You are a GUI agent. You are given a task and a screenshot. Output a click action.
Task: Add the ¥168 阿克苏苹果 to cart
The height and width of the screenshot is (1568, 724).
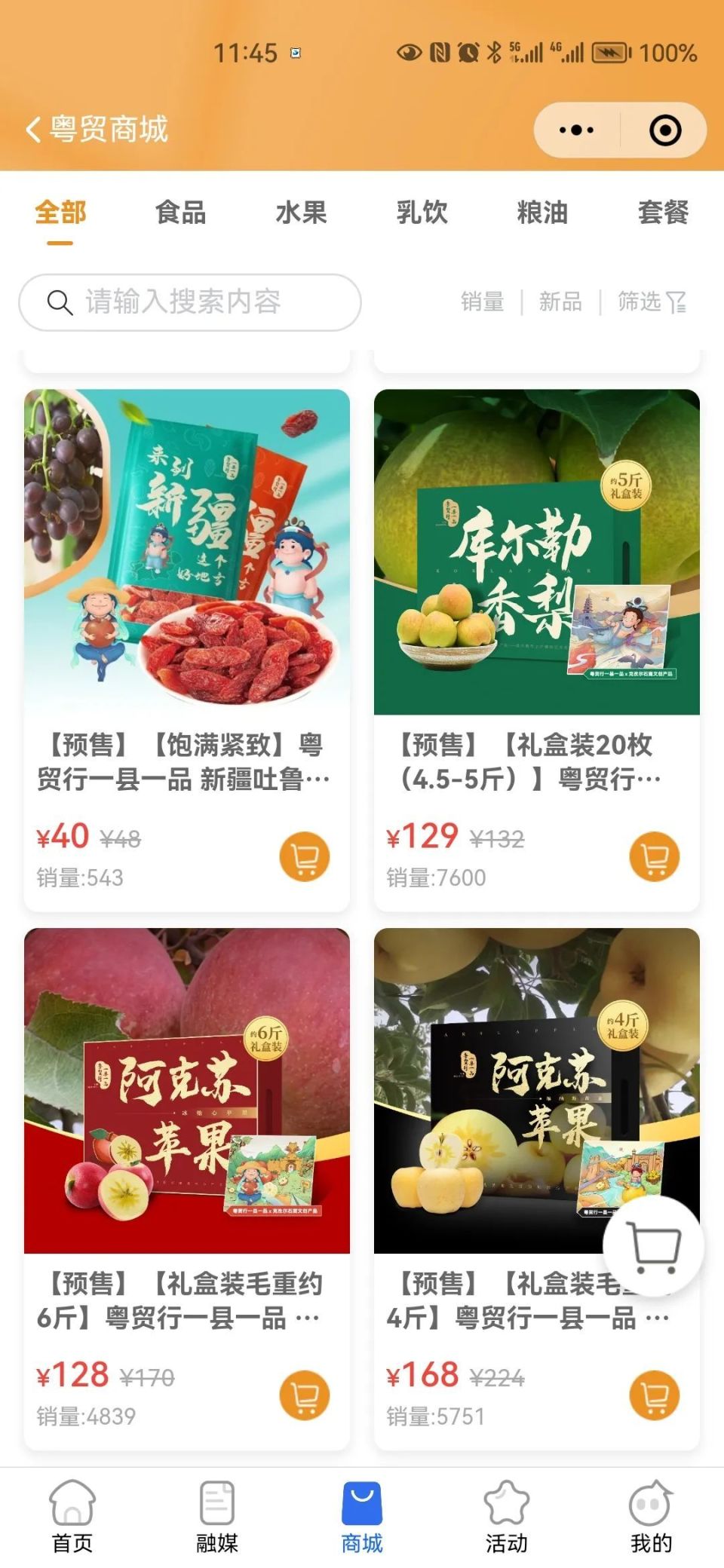[654, 1395]
